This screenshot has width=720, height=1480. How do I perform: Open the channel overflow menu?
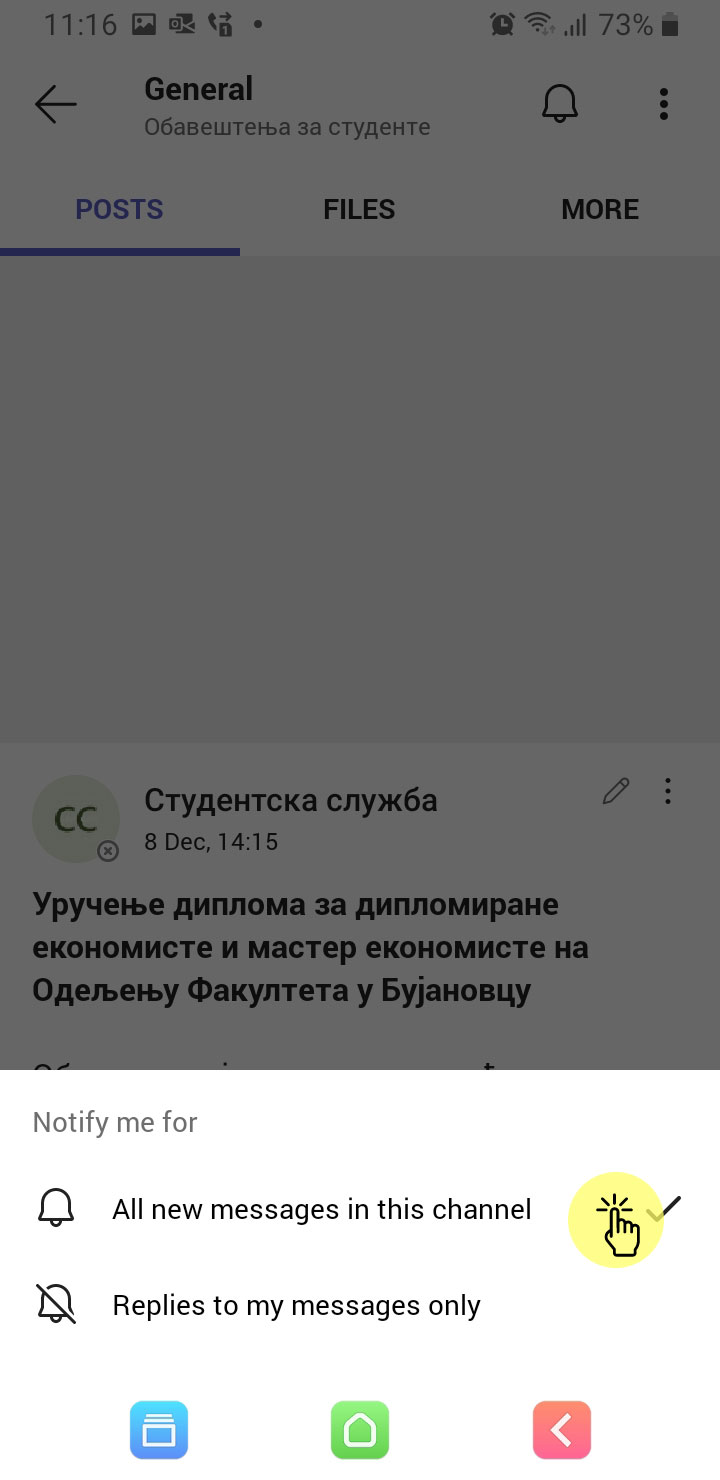pyautogui.click(x=664, y=104)
